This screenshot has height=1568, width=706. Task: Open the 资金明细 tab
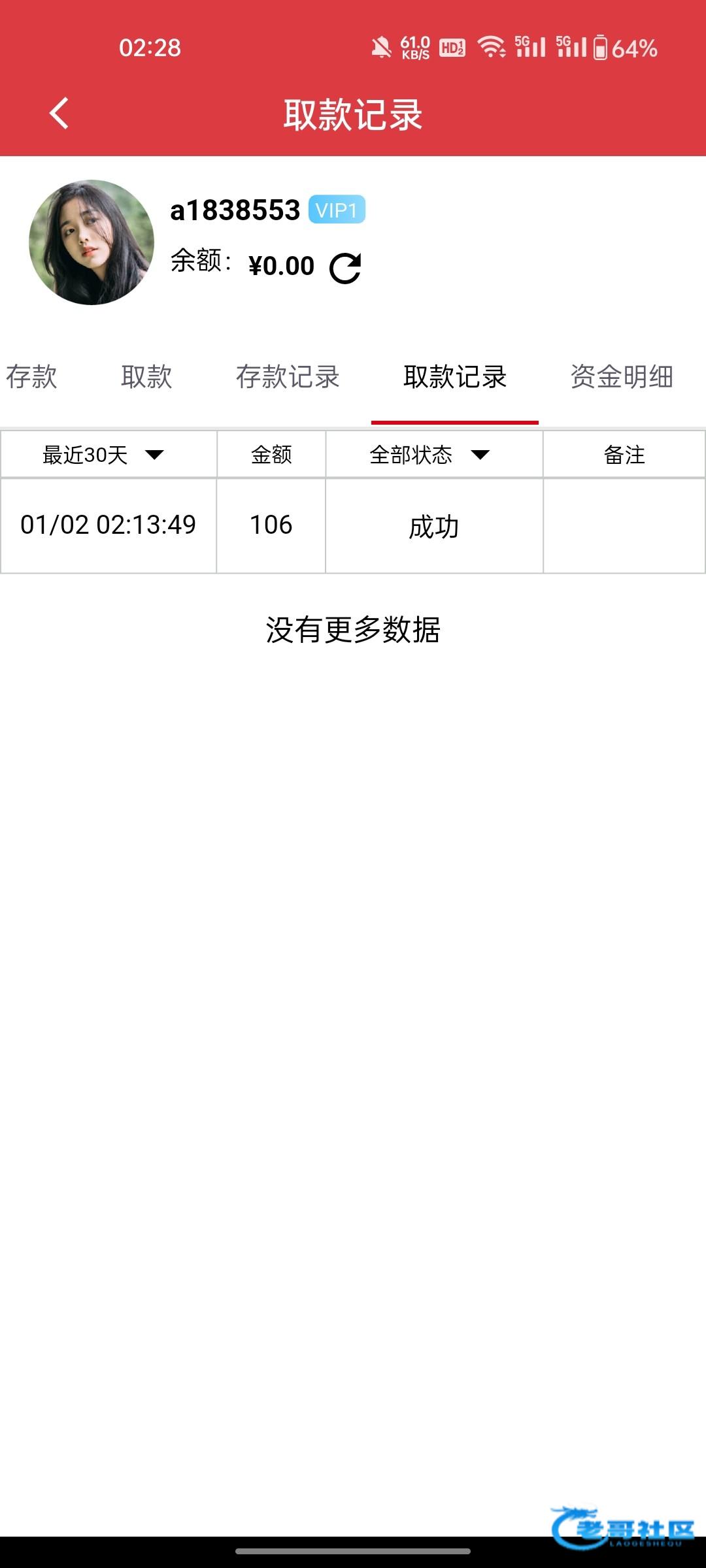[x=622, y=377]
